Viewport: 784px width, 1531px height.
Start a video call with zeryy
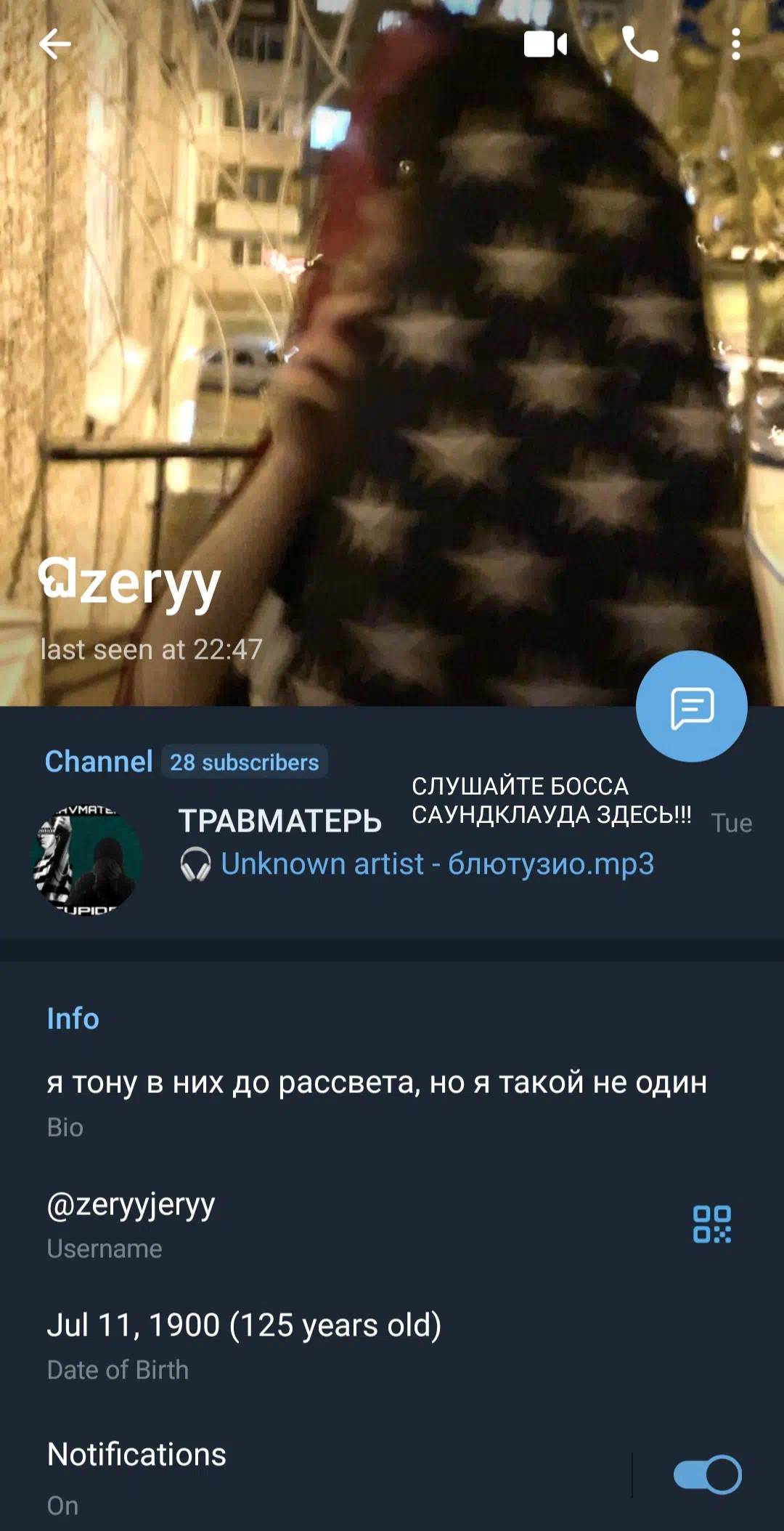click(545, 44)
